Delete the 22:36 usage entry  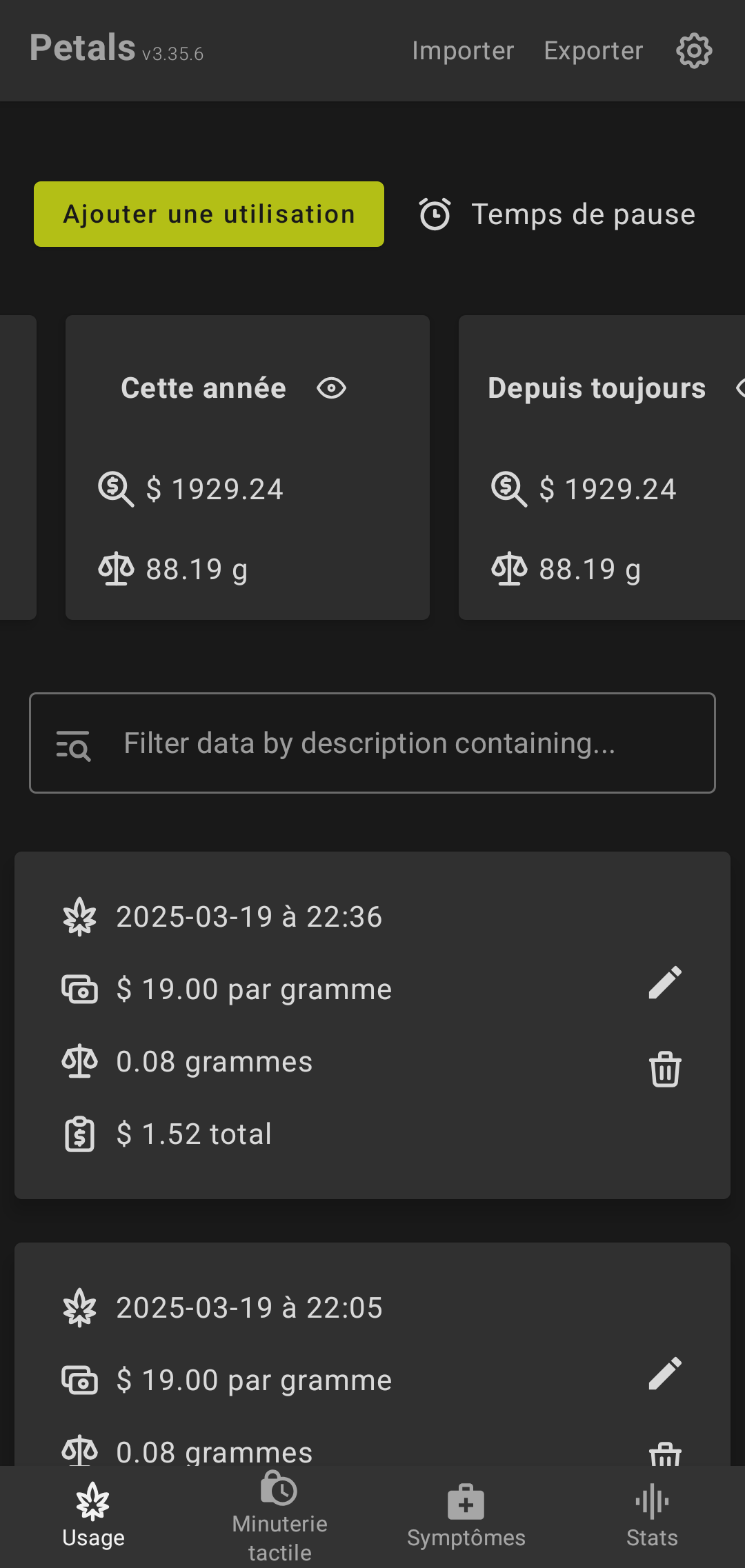click(x=665, y=1069)
